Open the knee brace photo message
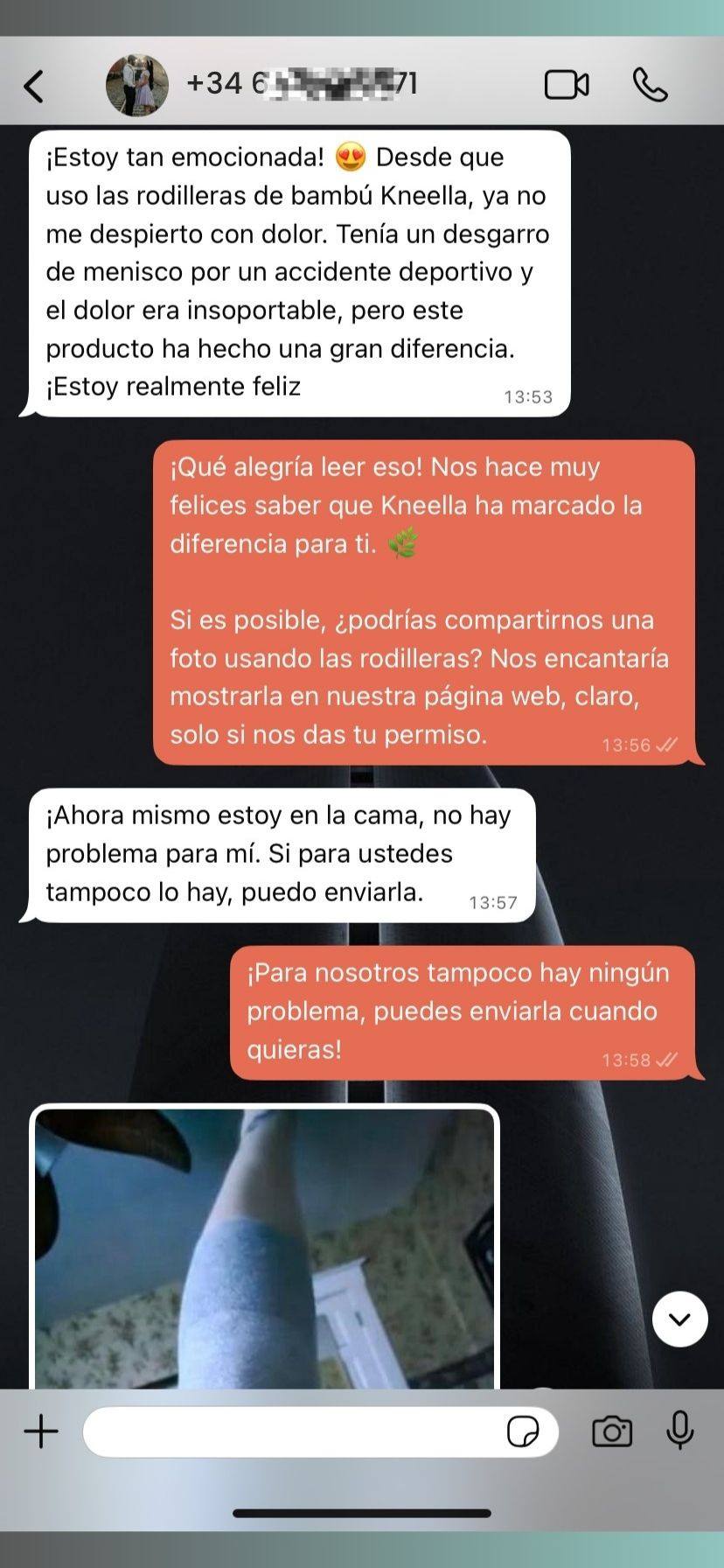Viewport: 724px width, 1568px height. click(x=264, y=1247)
